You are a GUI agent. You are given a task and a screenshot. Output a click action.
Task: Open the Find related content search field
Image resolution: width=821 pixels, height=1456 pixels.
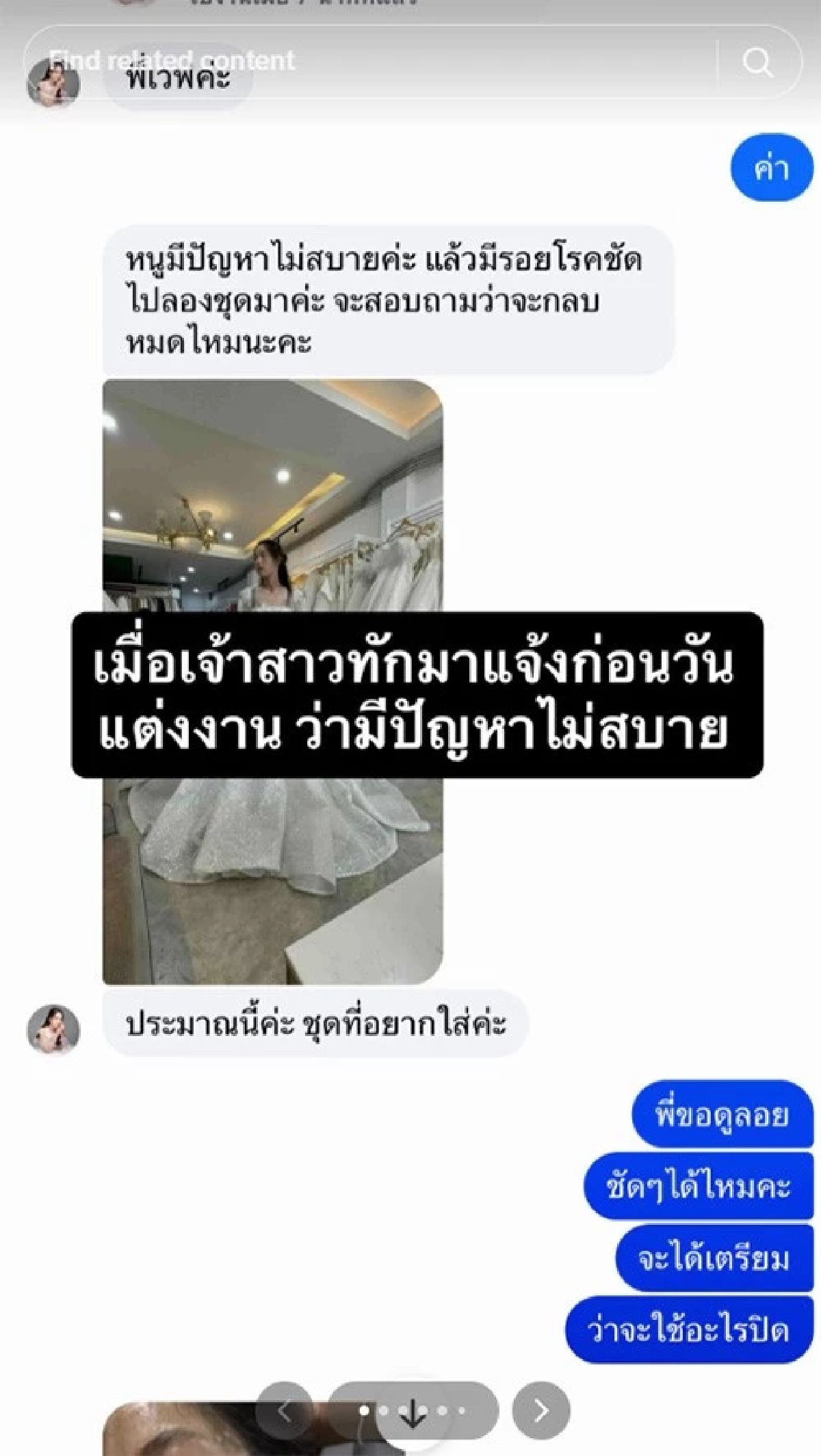pyautogui.click(x=369, y=62)
